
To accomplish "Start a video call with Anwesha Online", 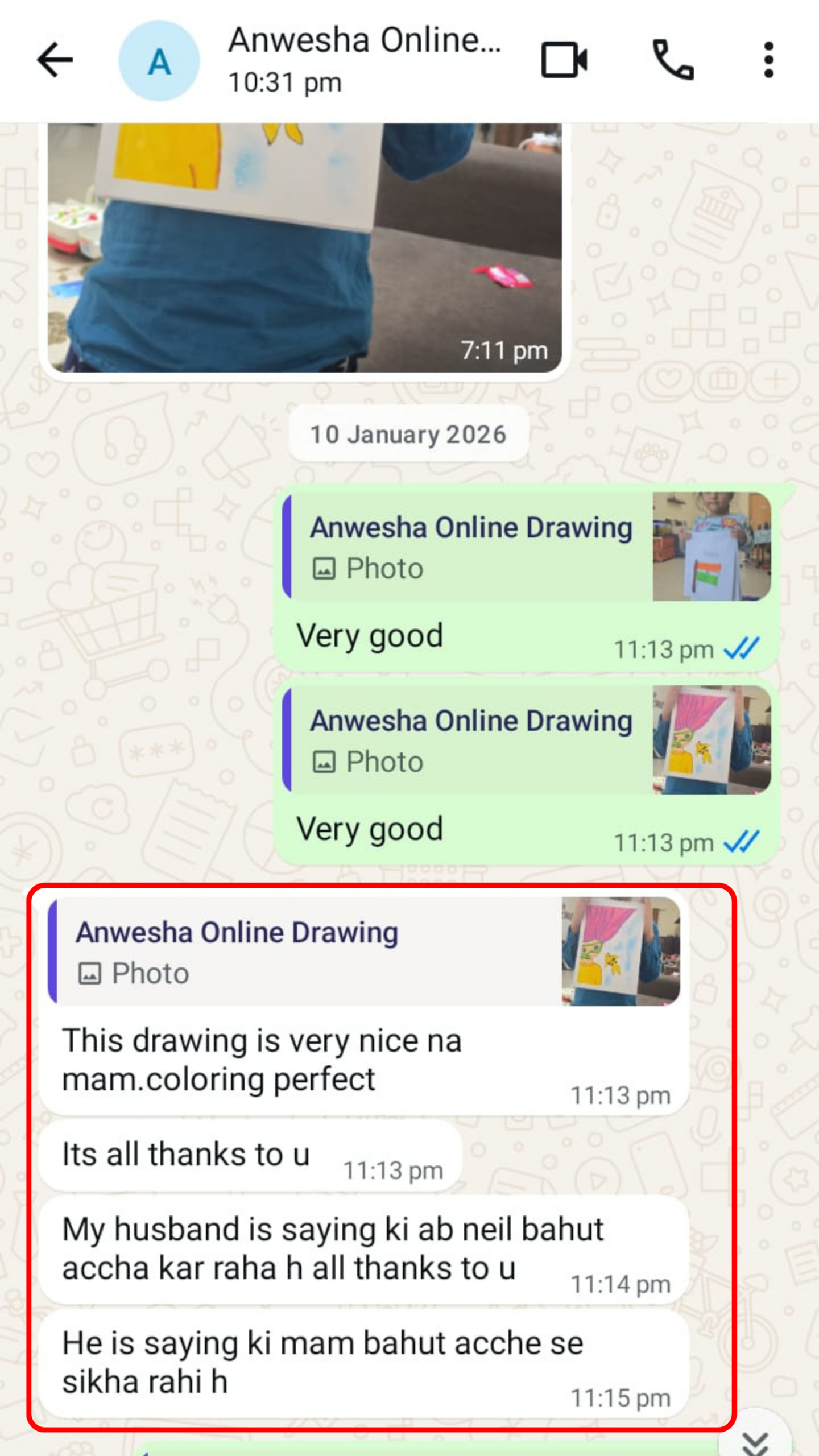I will coord(564,60).
